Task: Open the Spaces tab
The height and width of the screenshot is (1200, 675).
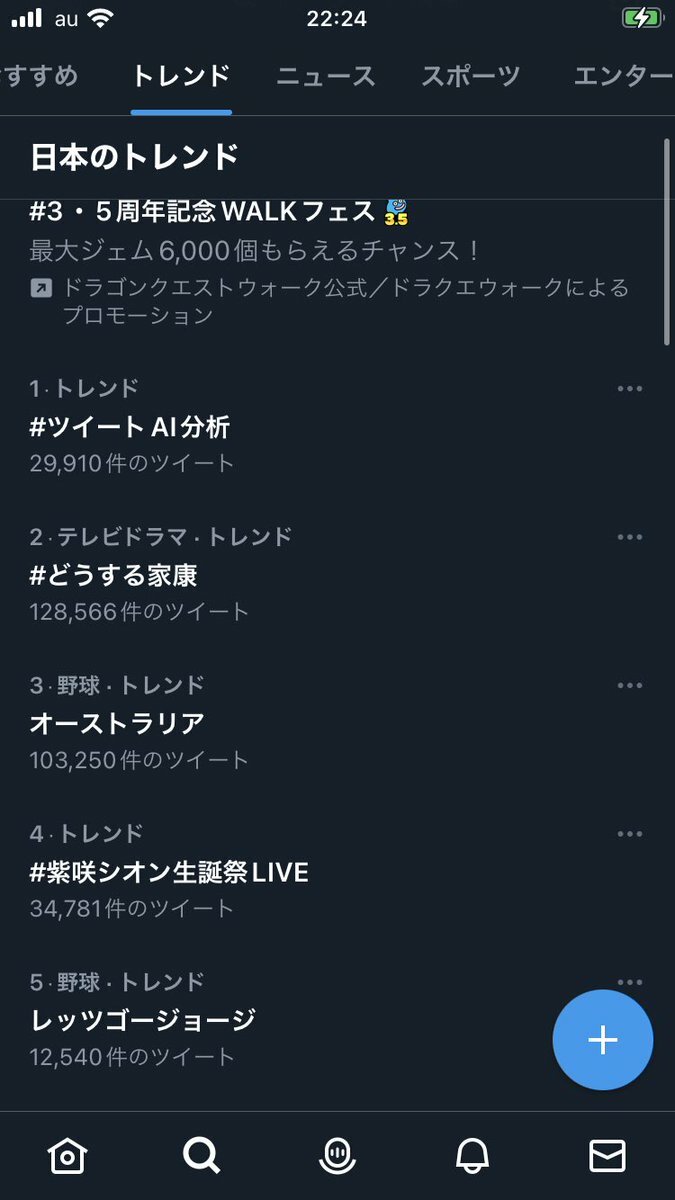Action: tap(337, 1156)
